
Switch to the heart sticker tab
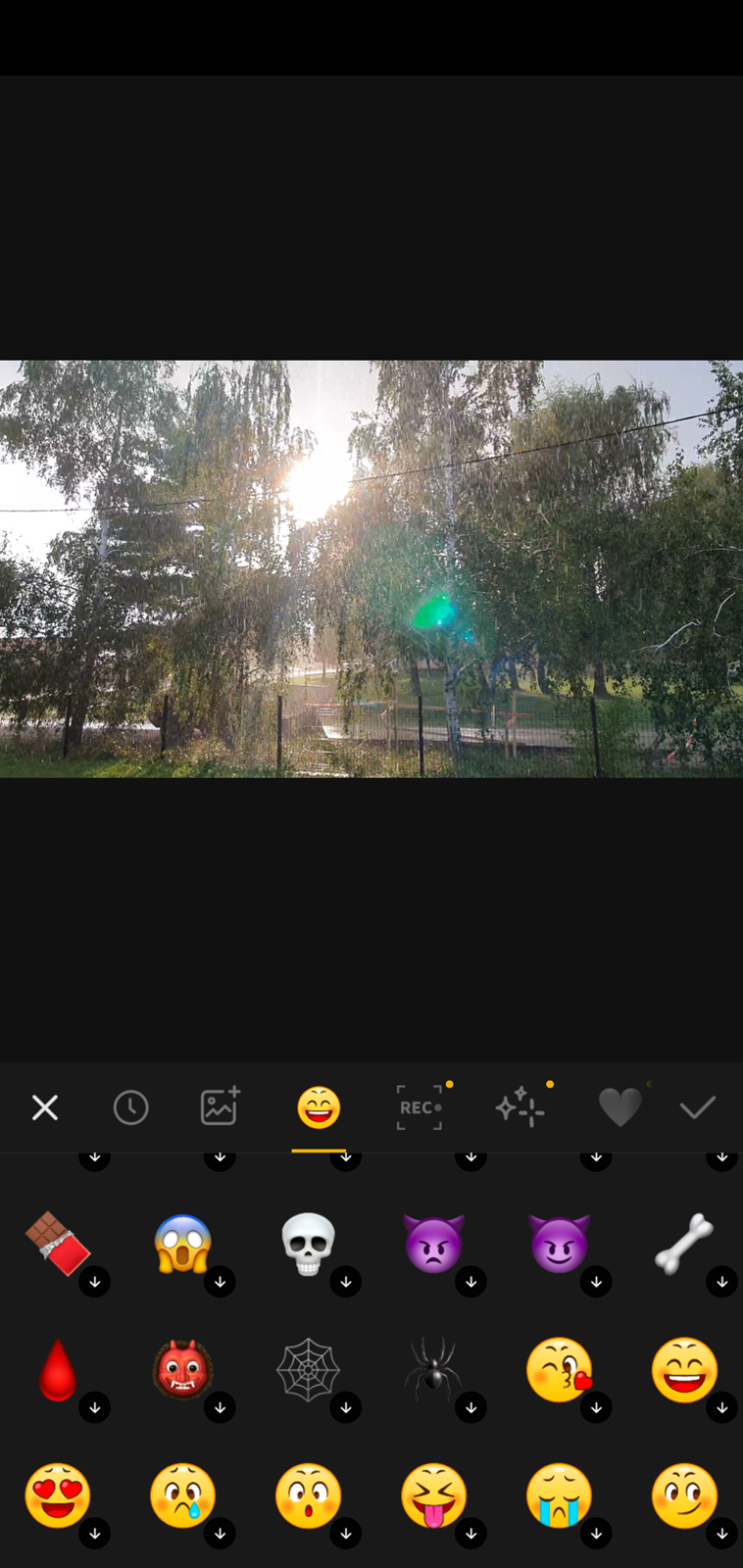click(619, 1108)
